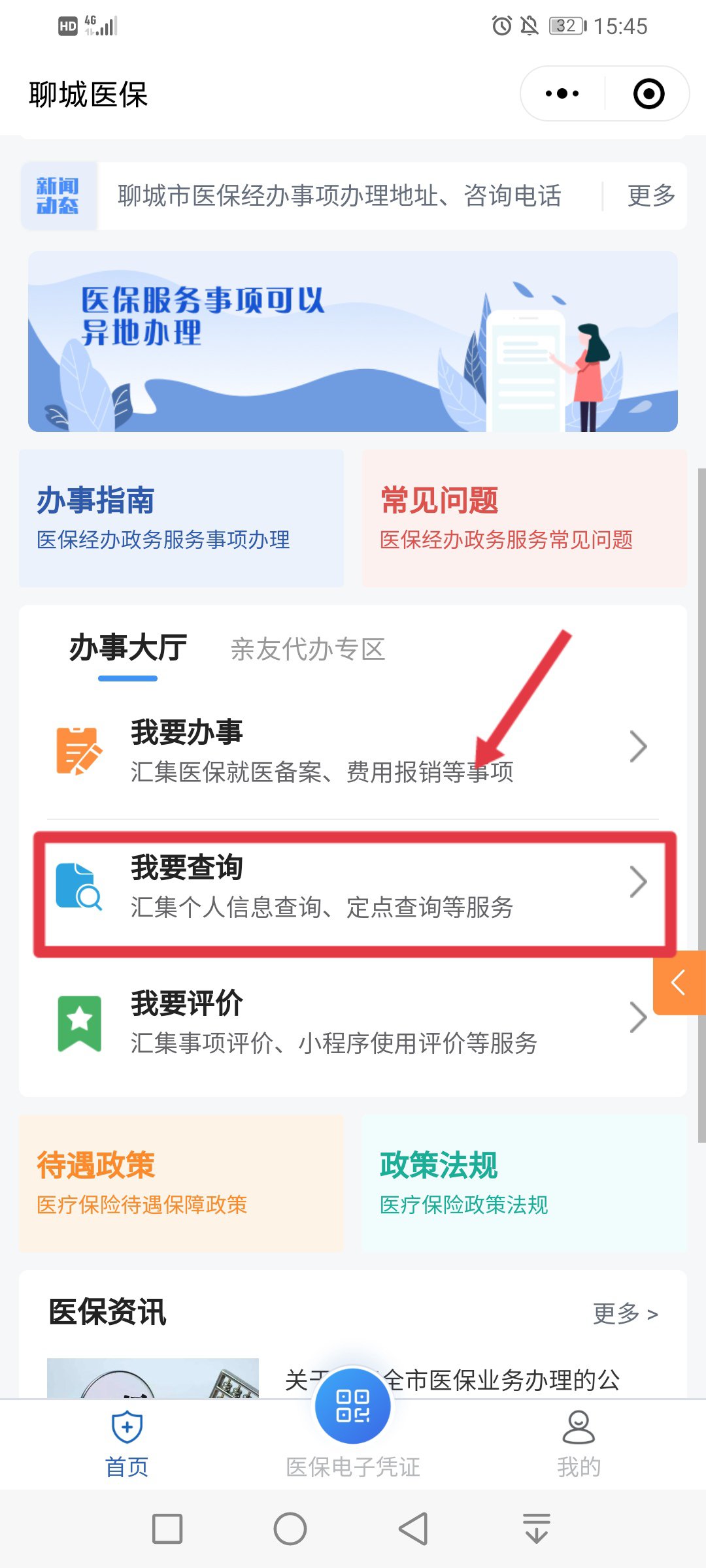
Task: Open the 办事指南 card
Action: point(181,517)
